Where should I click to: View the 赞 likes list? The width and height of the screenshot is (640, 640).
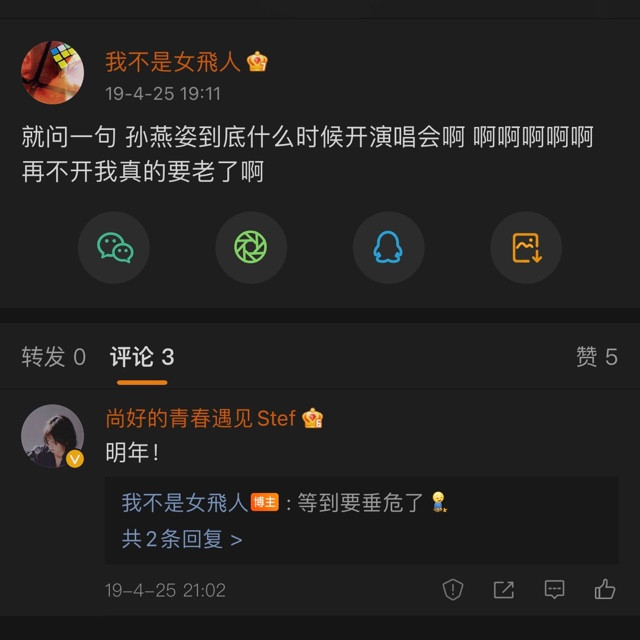[x=597, y=357]
